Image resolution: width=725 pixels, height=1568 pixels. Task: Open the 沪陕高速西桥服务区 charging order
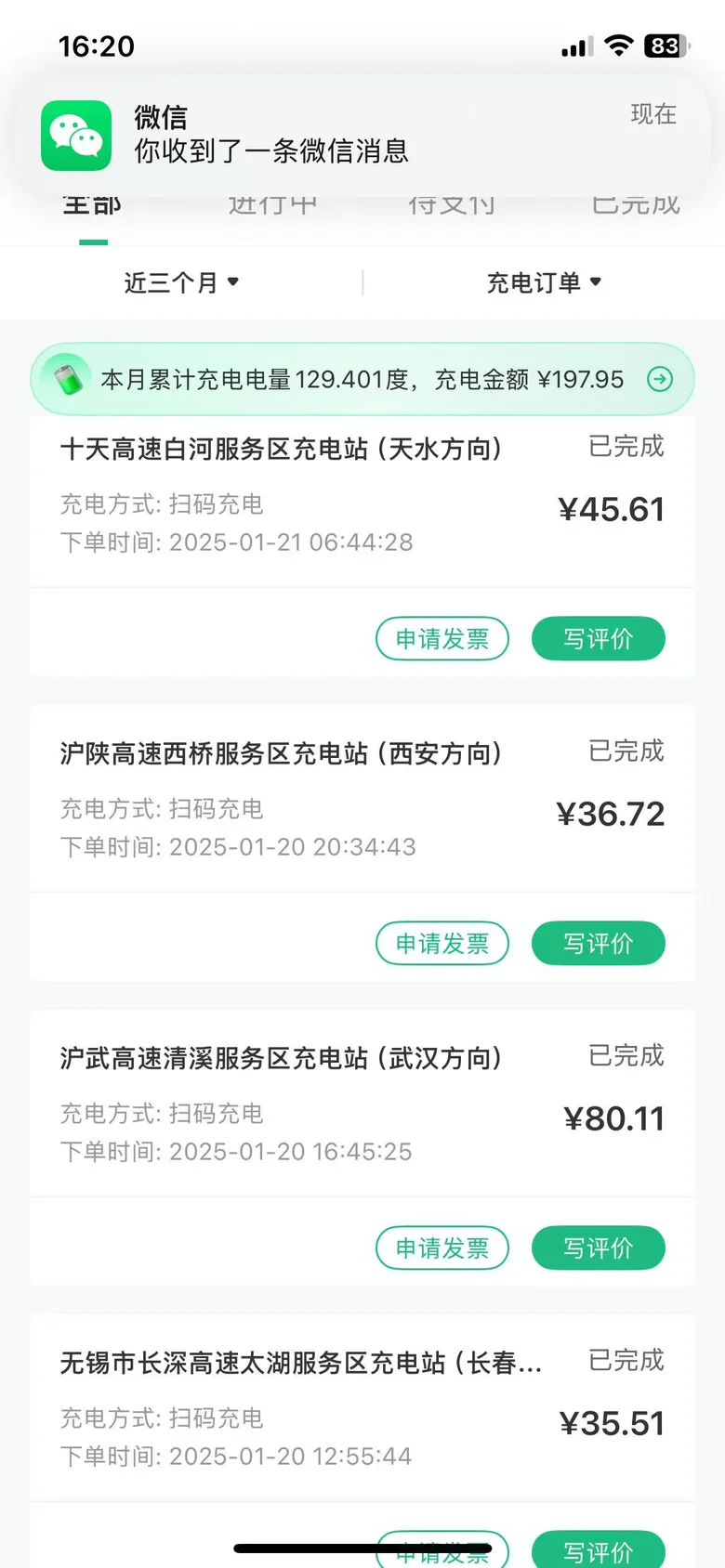pos(362,798)
